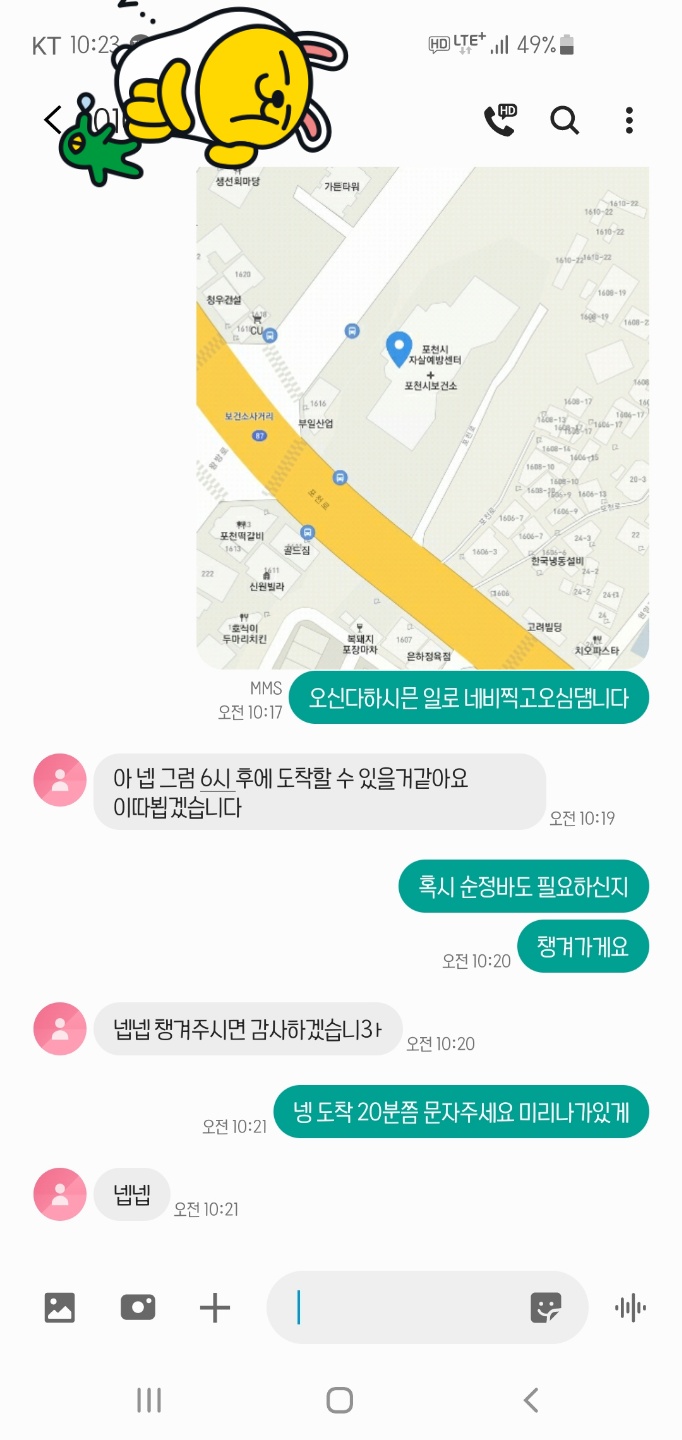Open the shared map image
Viewport: 682px width, 1440px height.
(x=422, y=417)
